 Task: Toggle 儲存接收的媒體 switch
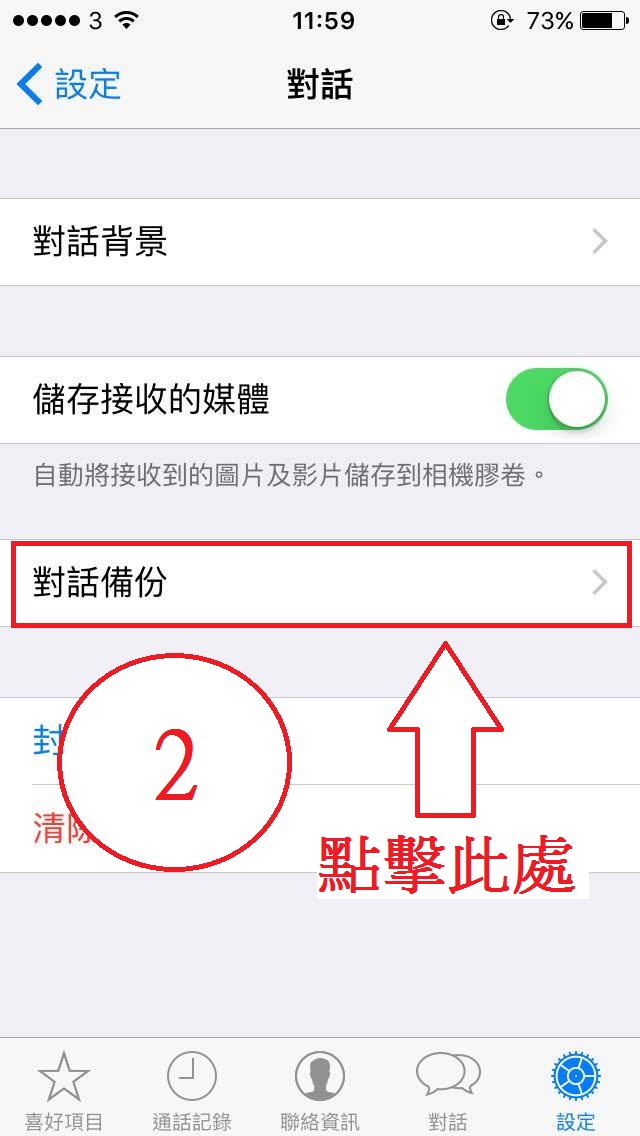pyautogui.click(x=557, y=400)
